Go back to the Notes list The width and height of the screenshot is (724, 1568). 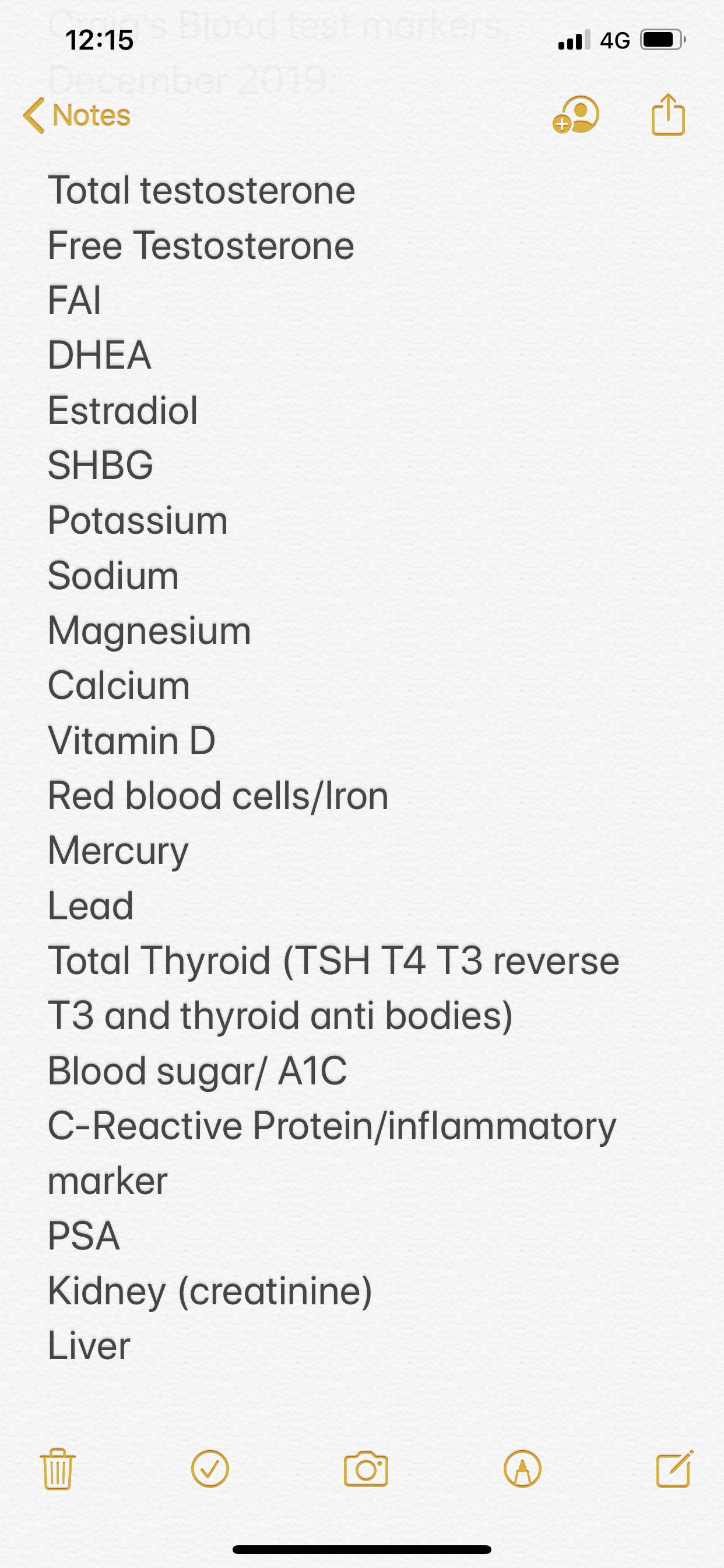(x=78, y=115)
